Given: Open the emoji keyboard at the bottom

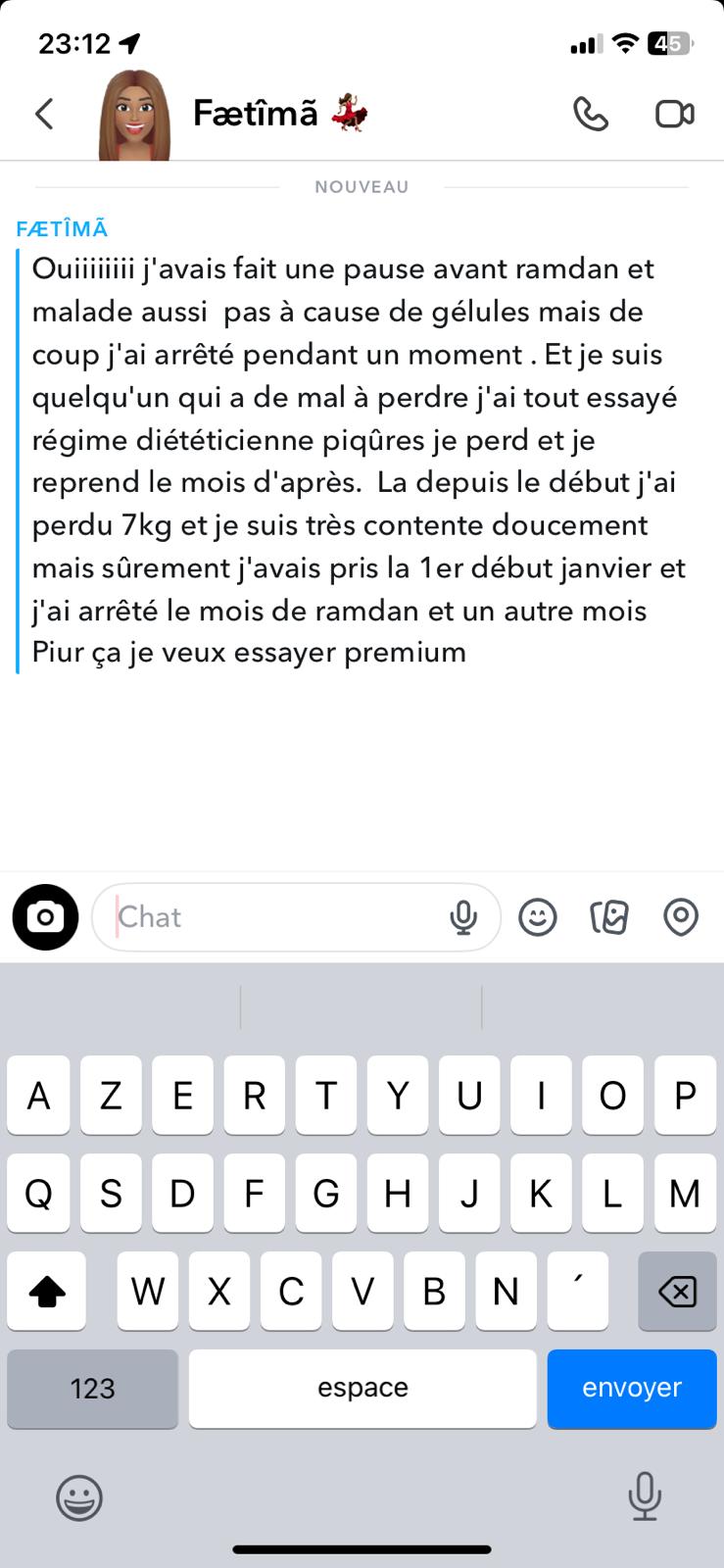Looking at the screenshot, I should (x=79, y=1497).
